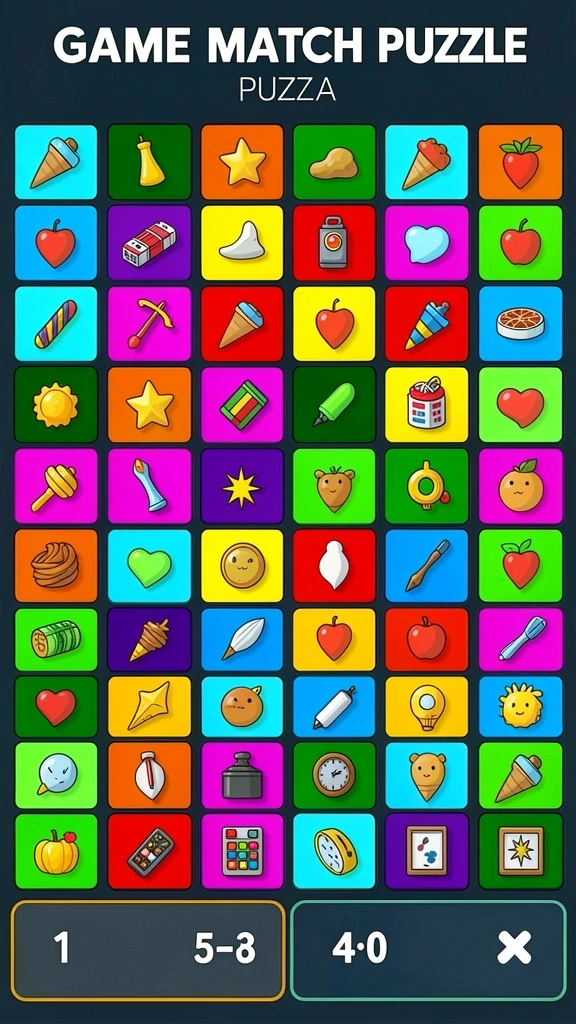Tap the wall clock on the dark green tile
The height and width of the screenshot is (1024, 576).
[x=334, y=775]
